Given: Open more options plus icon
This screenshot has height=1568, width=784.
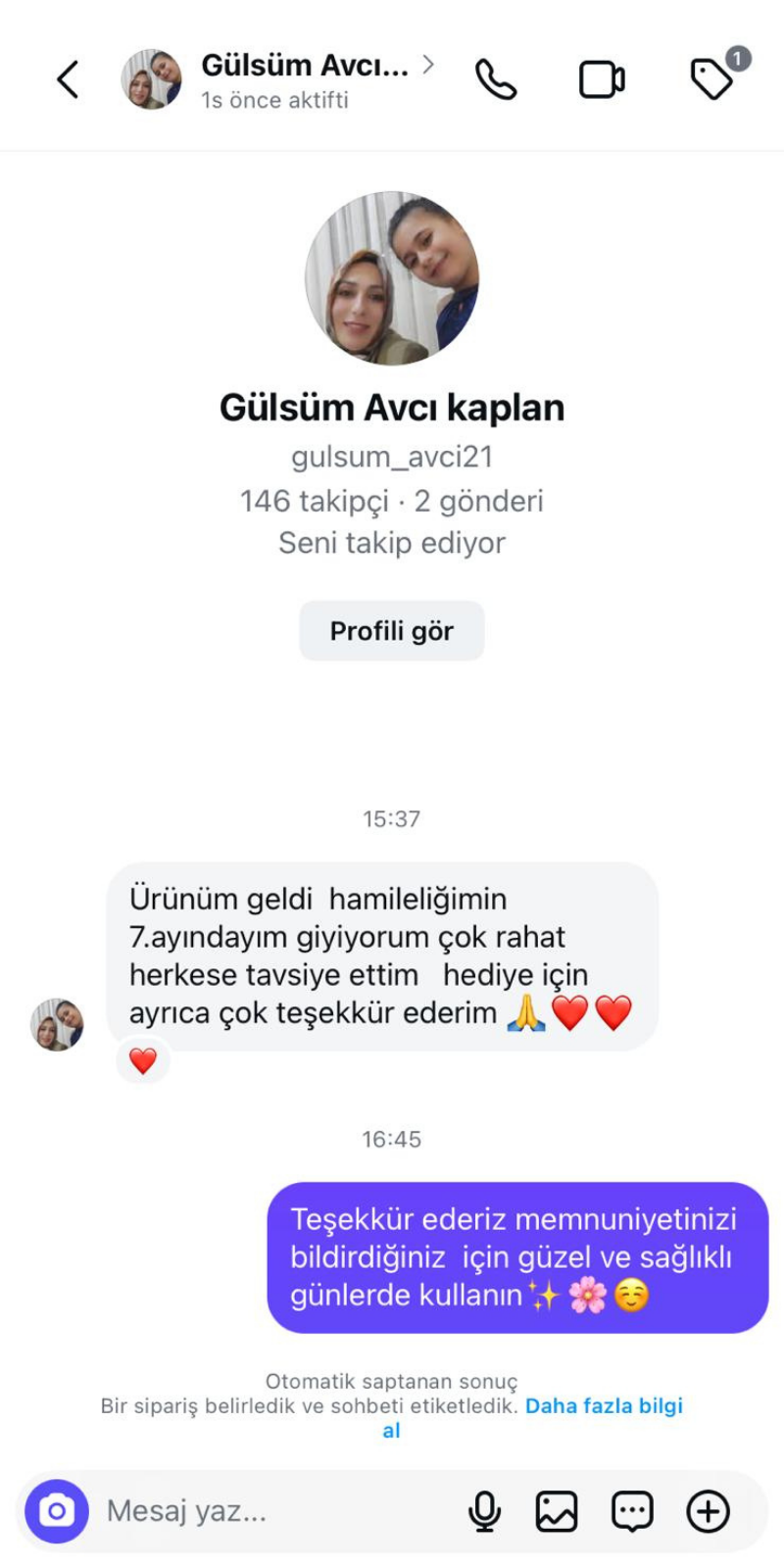Looking at the screenshot, I should [x=708, y=1511].
